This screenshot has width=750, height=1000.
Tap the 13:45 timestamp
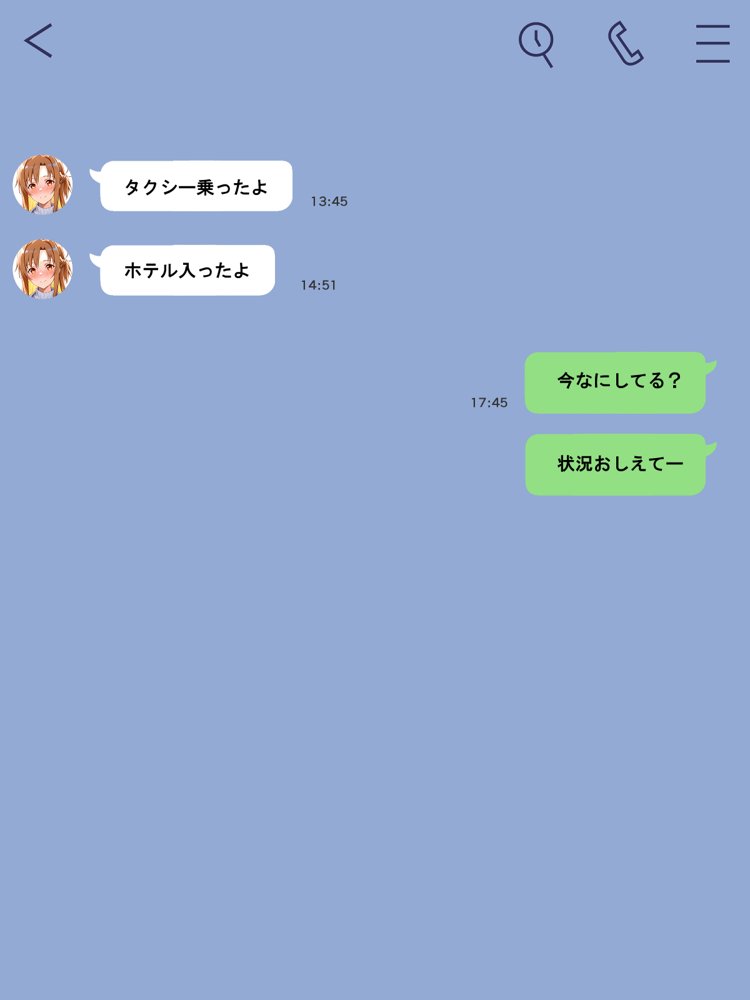click(x=328, y=201)
